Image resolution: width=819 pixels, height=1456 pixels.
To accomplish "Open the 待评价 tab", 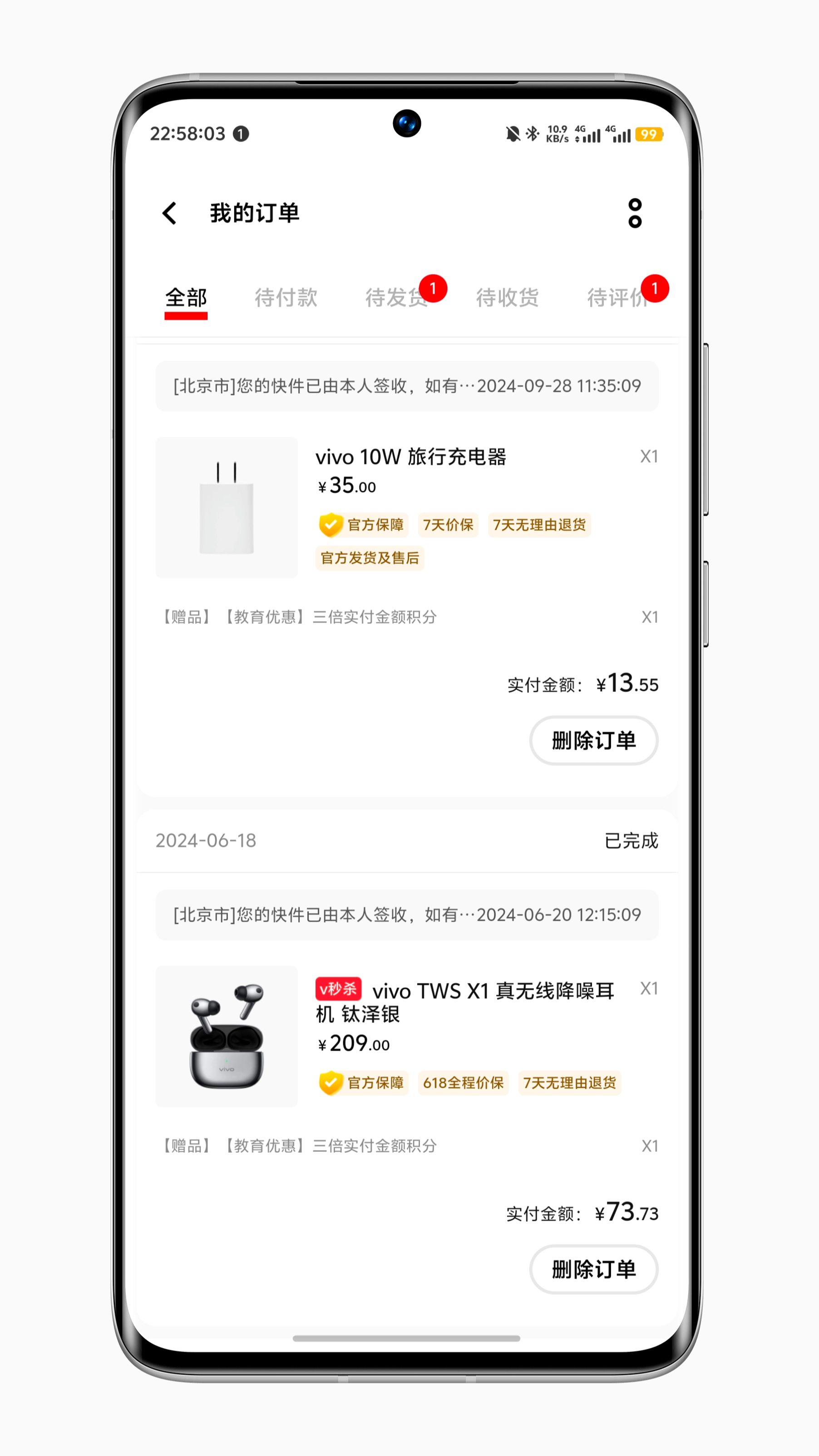I will pos(617,298).
